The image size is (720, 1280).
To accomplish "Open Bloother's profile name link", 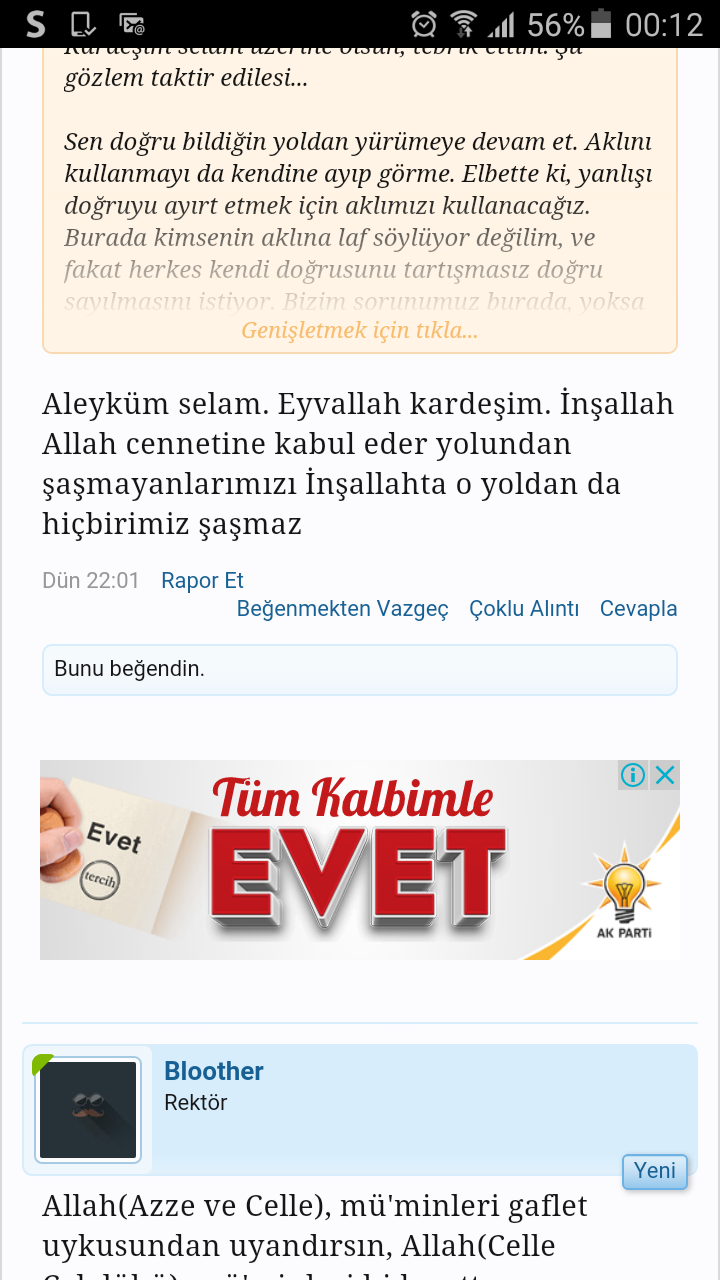I will (214, 1071).
